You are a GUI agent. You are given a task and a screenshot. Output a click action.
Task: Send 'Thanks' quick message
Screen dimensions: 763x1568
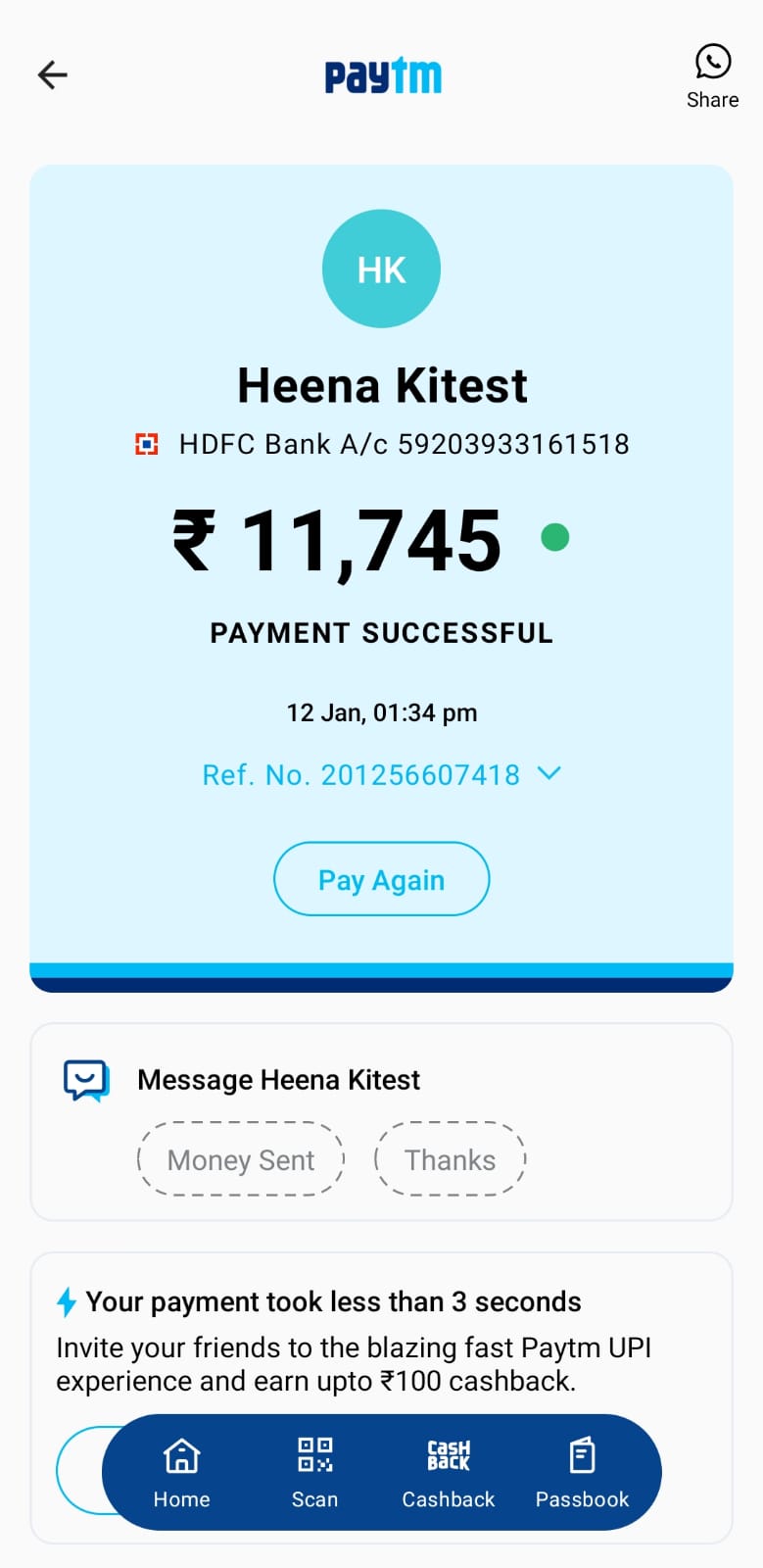coord(450,1159)
